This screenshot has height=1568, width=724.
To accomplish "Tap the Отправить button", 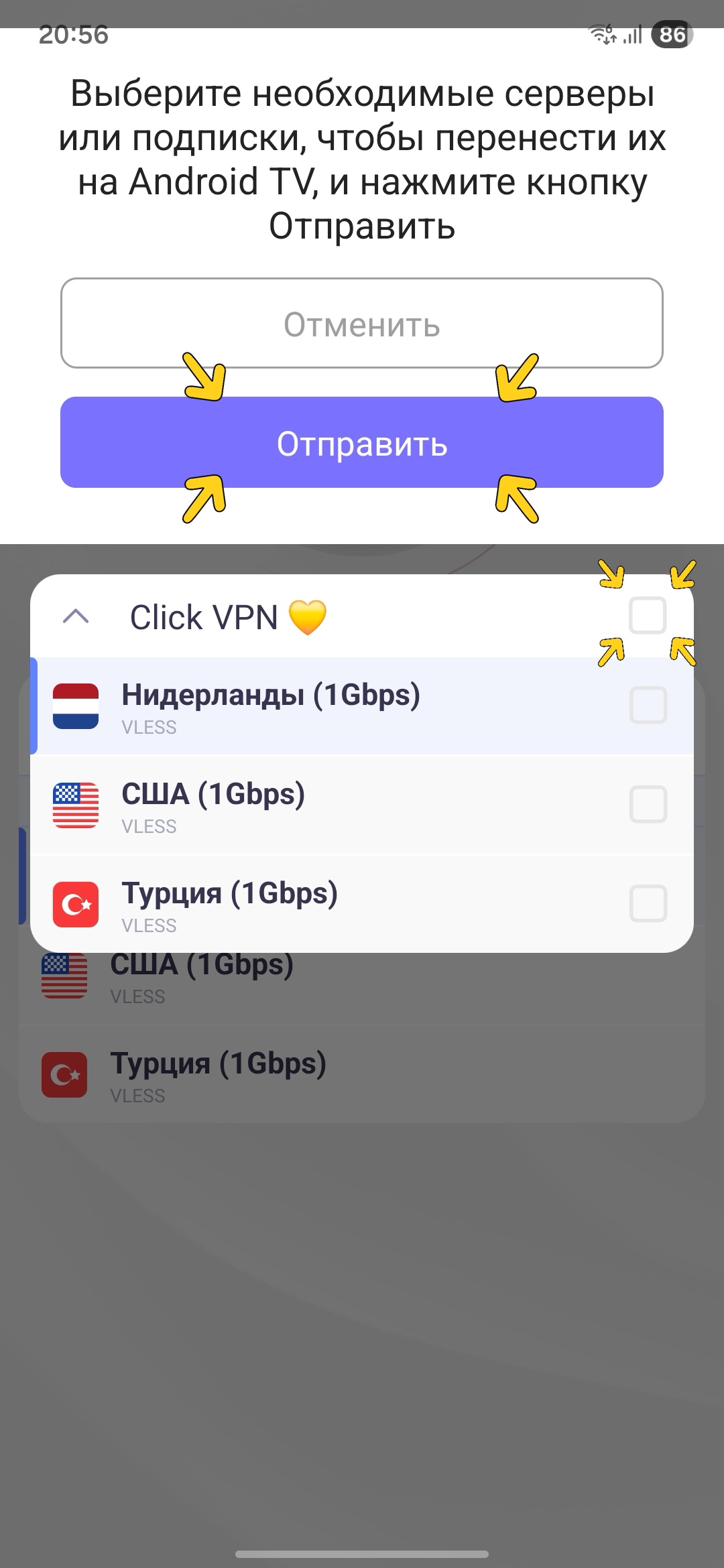I will click(362, 442).
